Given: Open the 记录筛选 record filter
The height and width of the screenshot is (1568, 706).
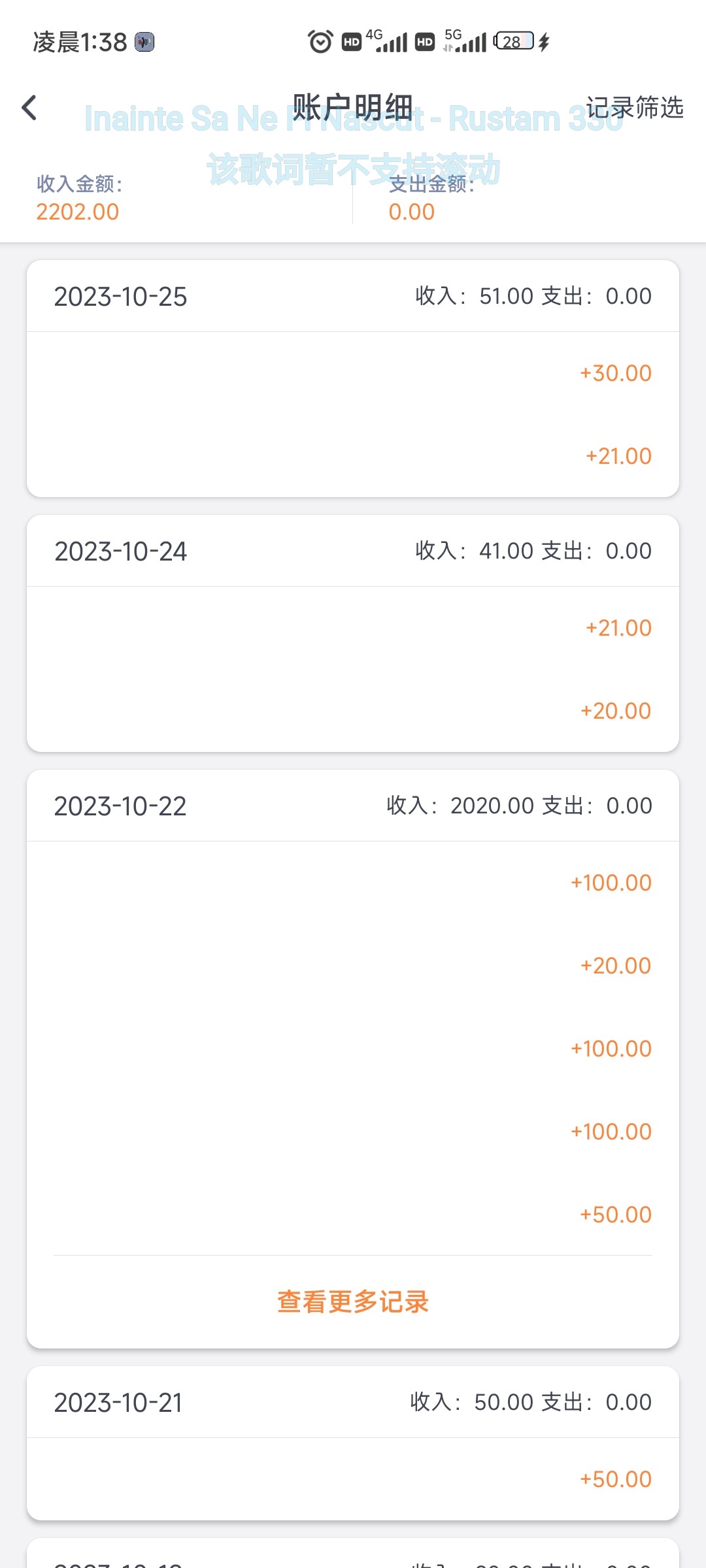Looking at the screenshot, I should pos(634,108).
